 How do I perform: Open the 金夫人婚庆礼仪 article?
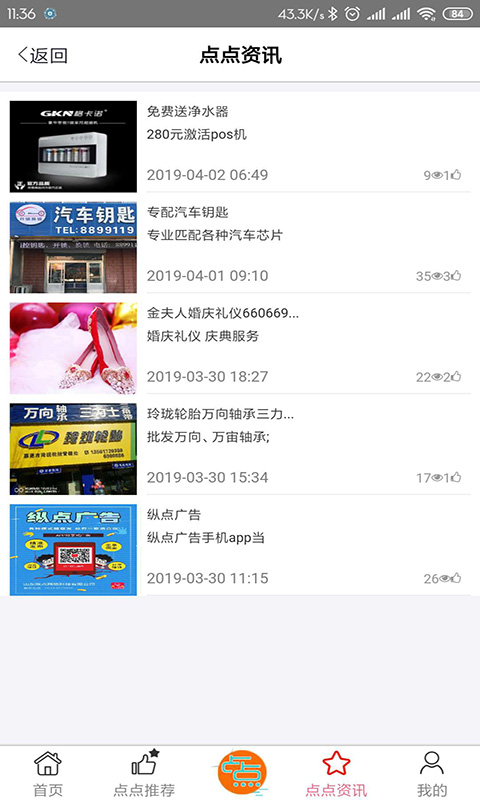pyautogui.click(x=240, y=348)
